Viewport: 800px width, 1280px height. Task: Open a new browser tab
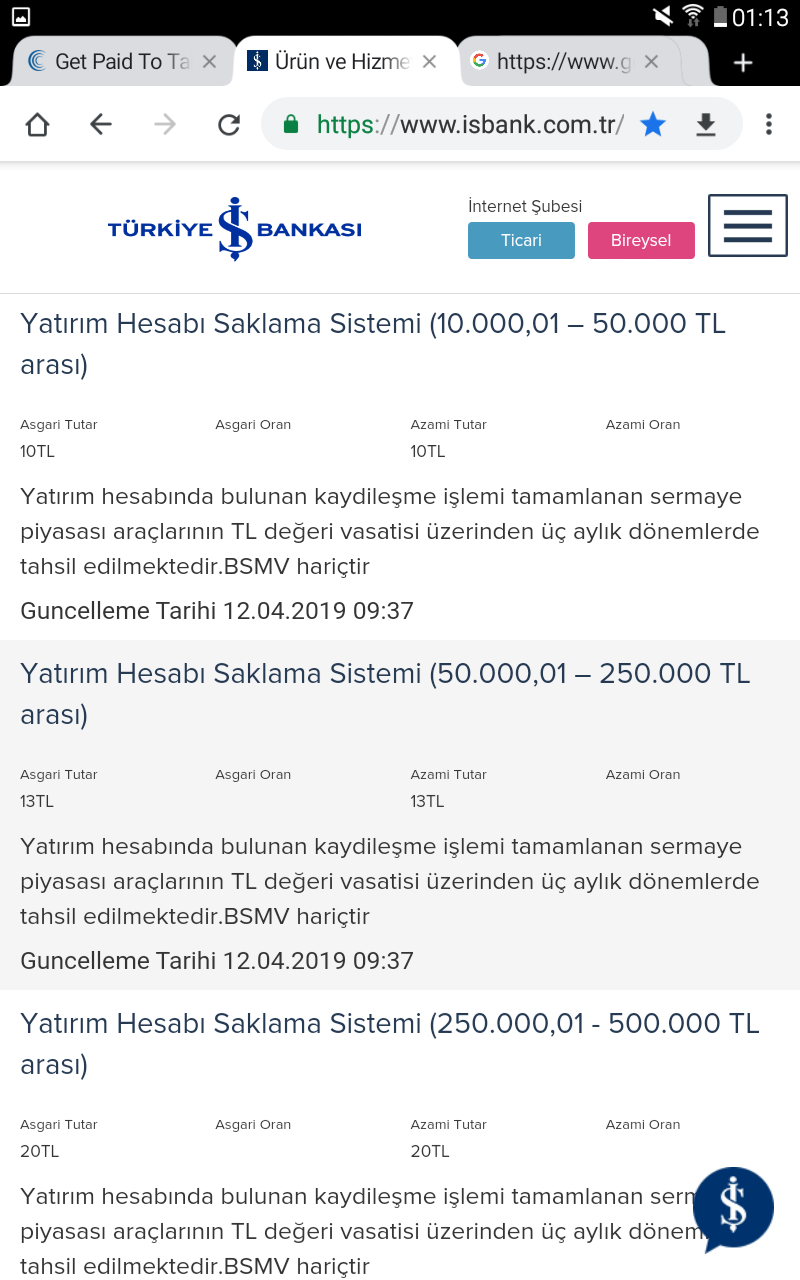pyautogui.click(x=742, y=63)
